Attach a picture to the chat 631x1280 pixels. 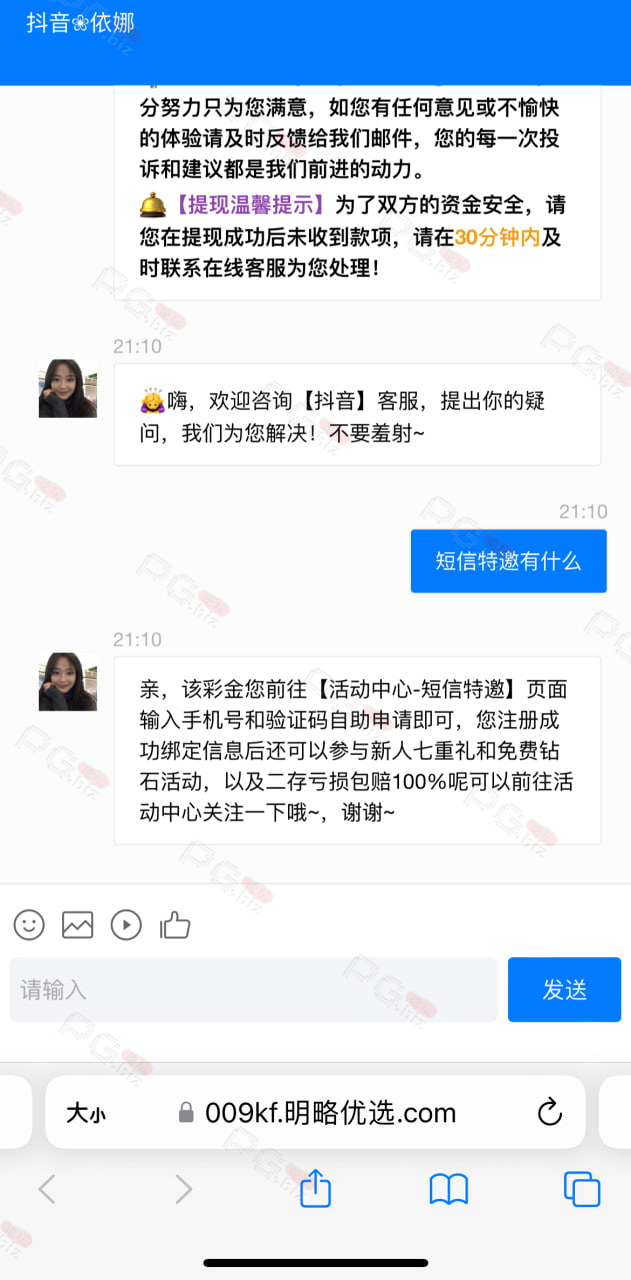[78, 925]
